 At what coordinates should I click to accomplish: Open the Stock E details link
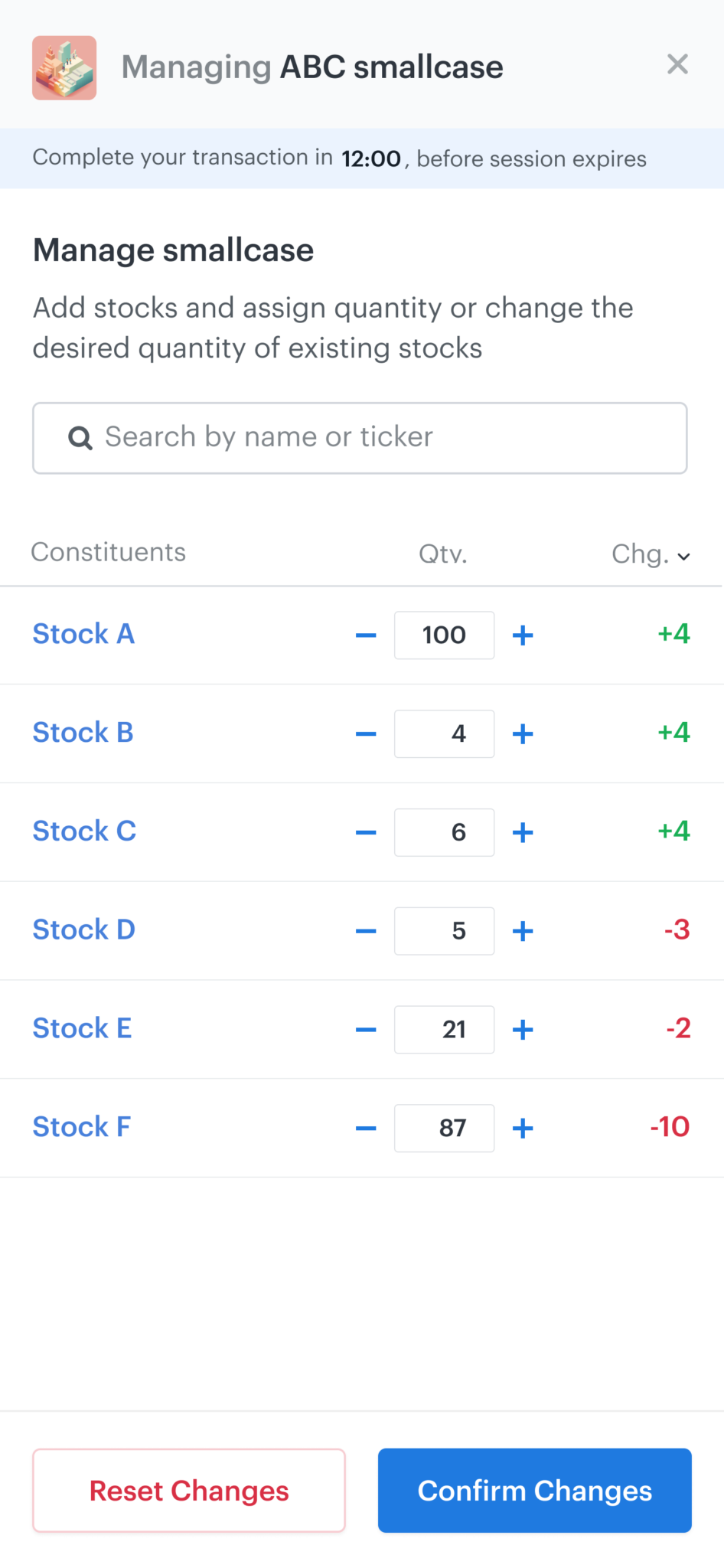pyautogui.click(x=81, y=1028)
